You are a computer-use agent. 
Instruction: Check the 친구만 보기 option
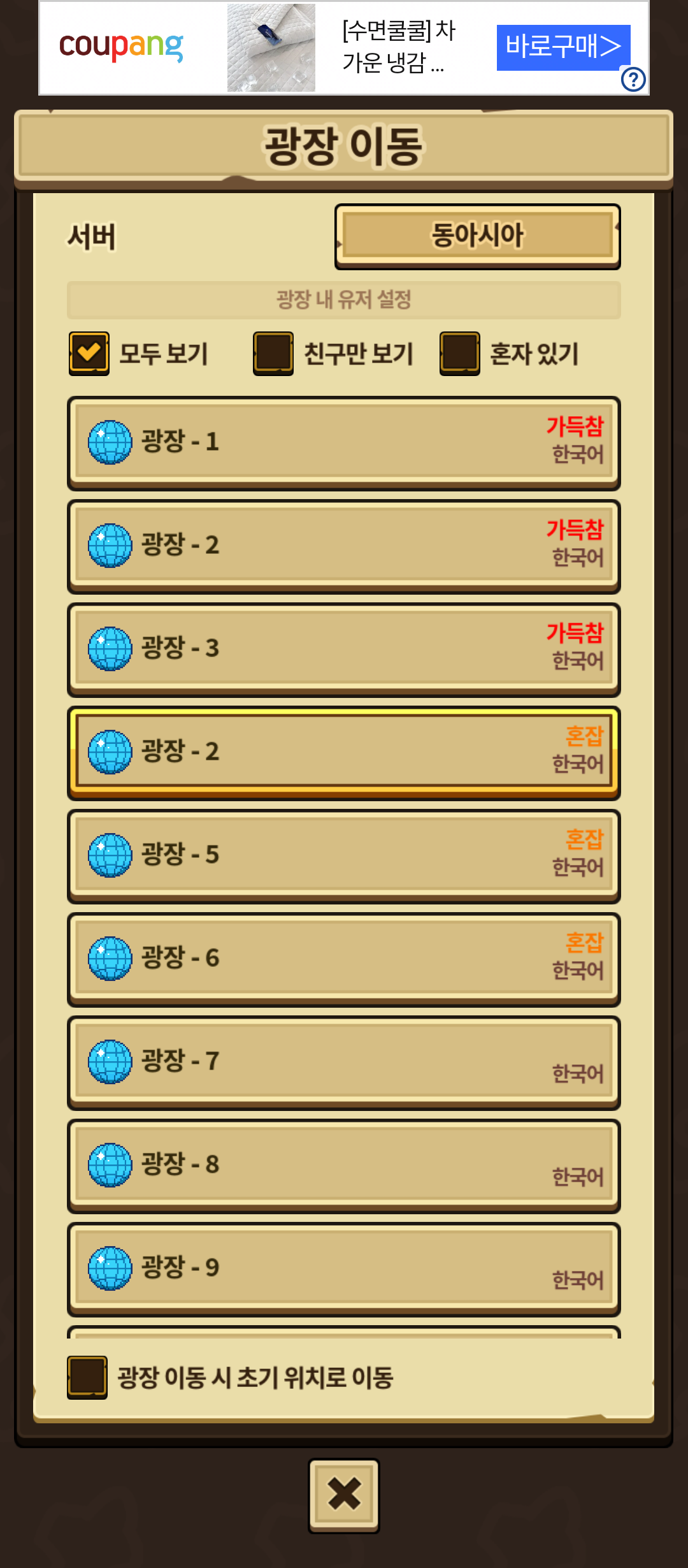[273, 353]
